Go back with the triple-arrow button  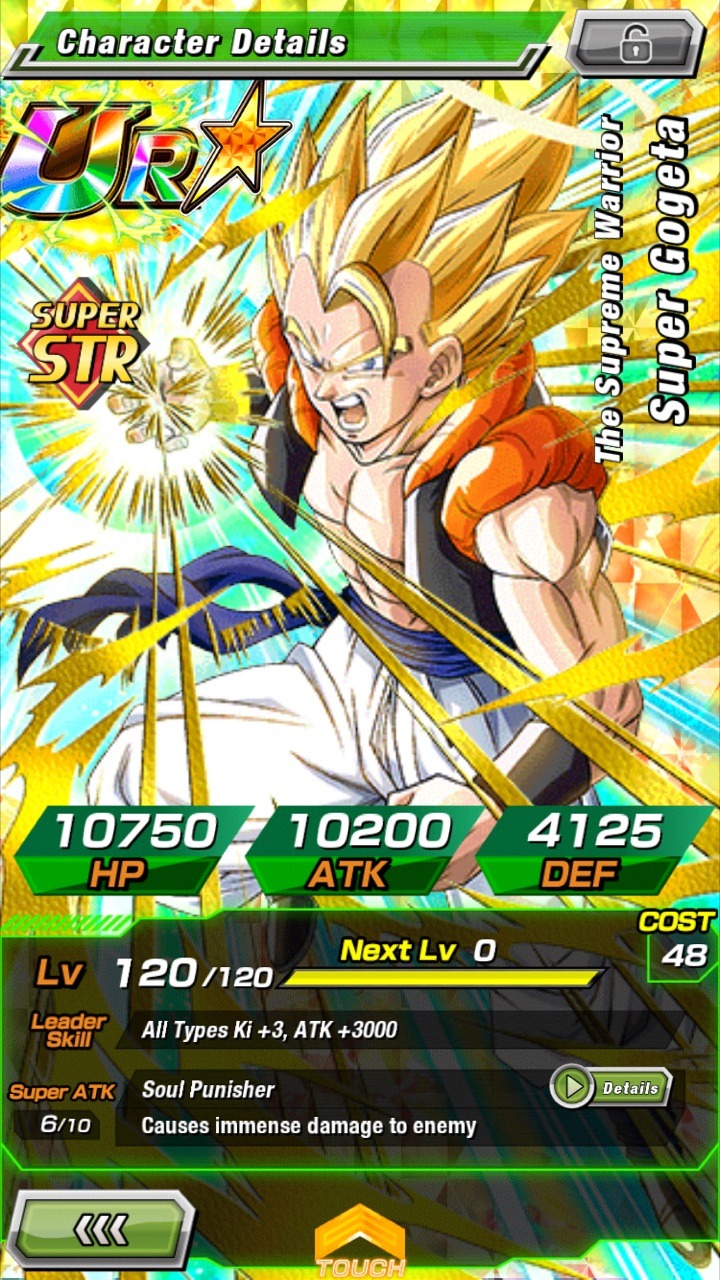103,1229
